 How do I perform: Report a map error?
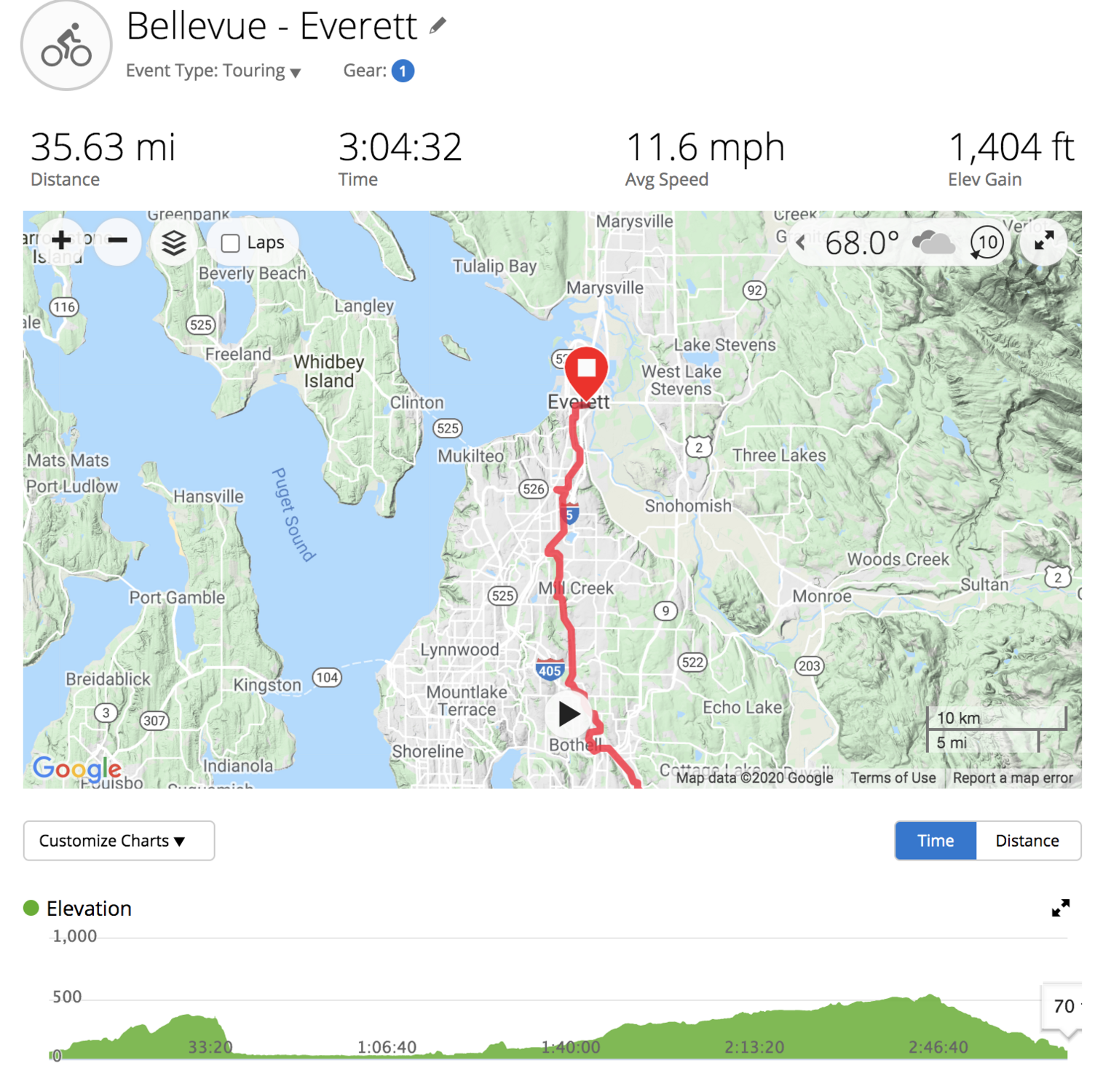(1012, 778)
